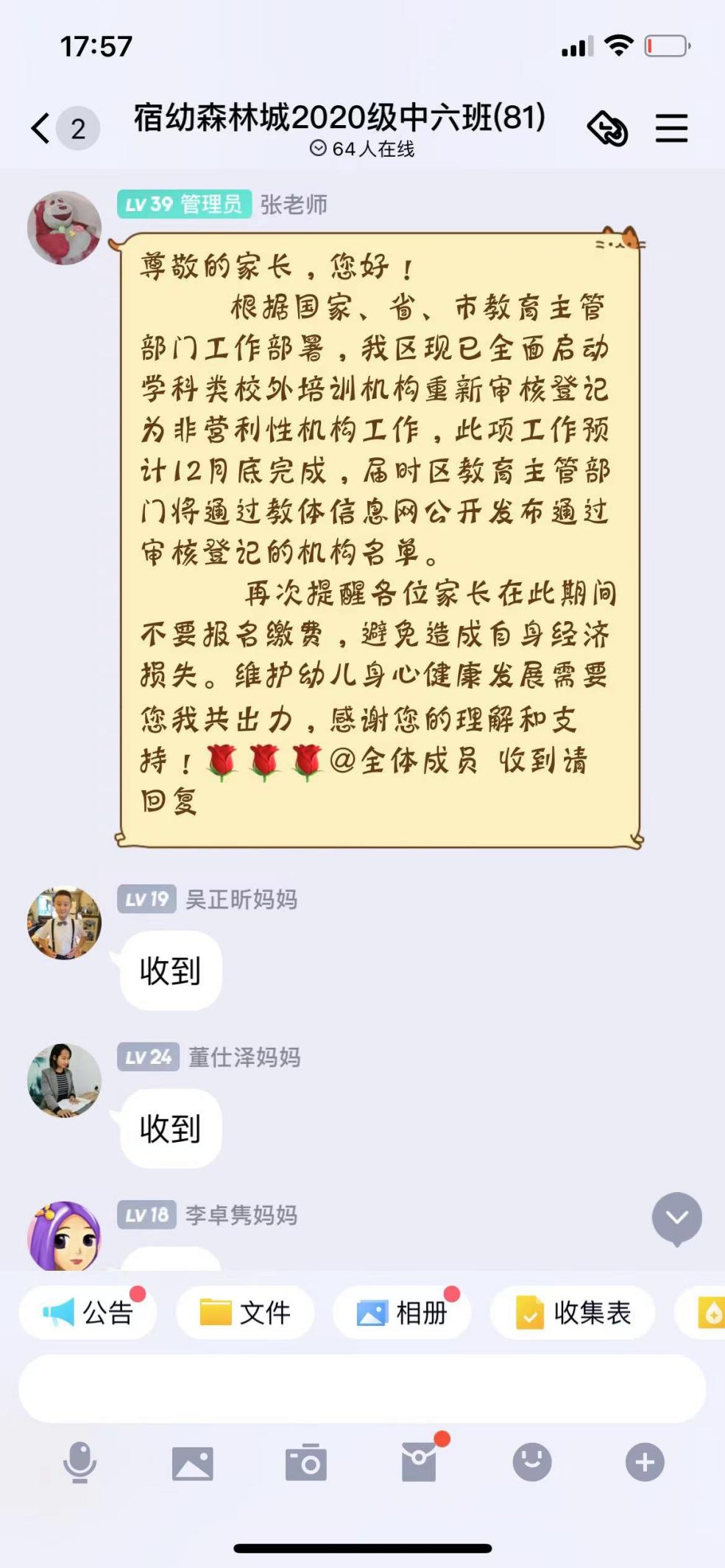Screen dimensions: 725x1568
Task: Open the camera to take a photo
Action: (x=305, y=1463)
